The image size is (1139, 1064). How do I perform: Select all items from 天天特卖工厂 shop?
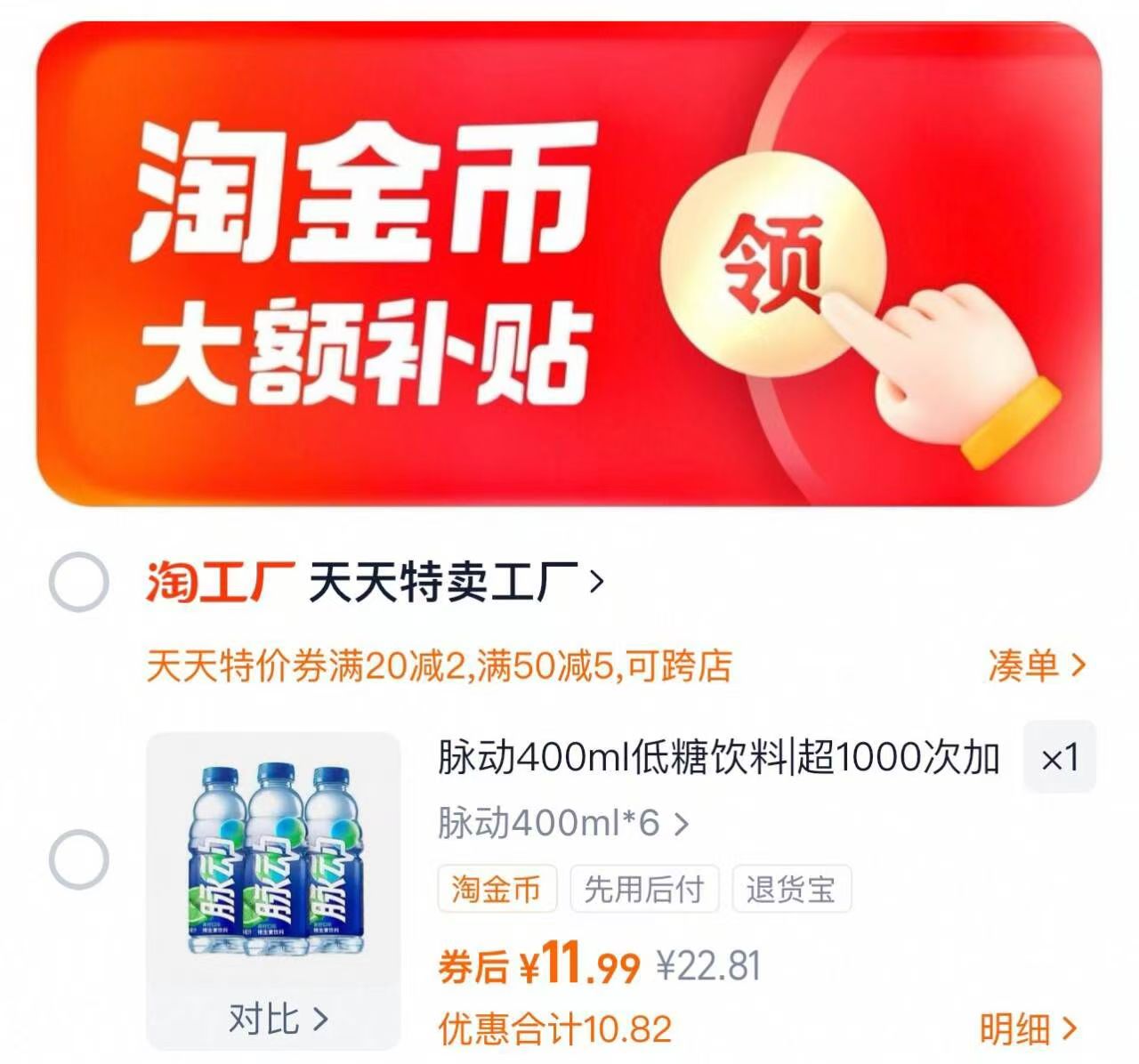78,582
